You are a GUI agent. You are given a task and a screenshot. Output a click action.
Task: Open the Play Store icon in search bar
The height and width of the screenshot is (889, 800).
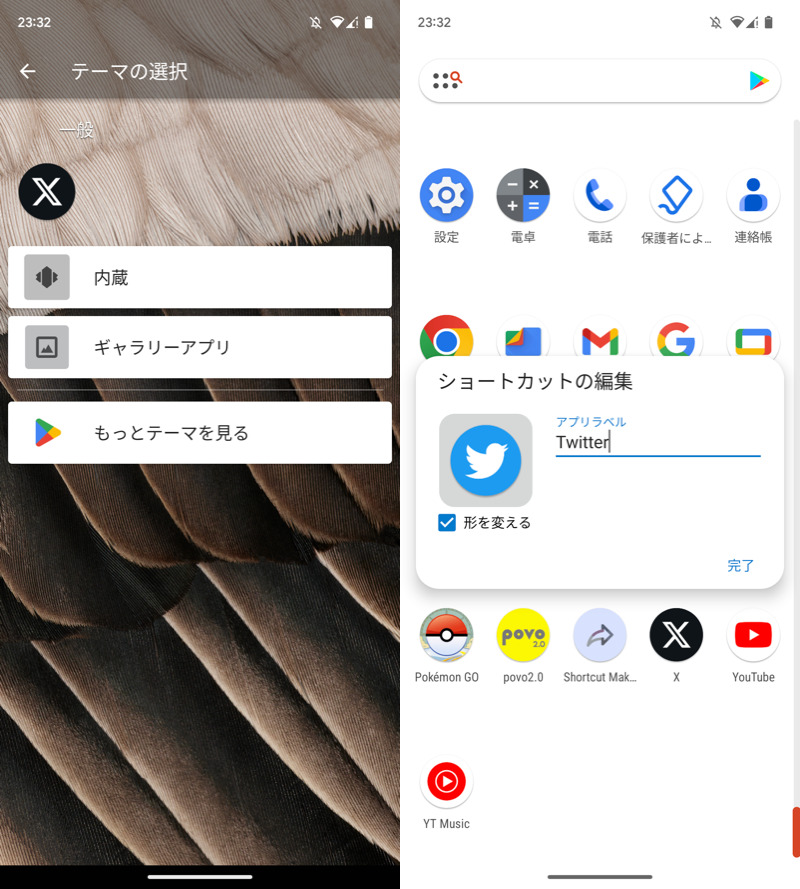(x=760, y=81)
